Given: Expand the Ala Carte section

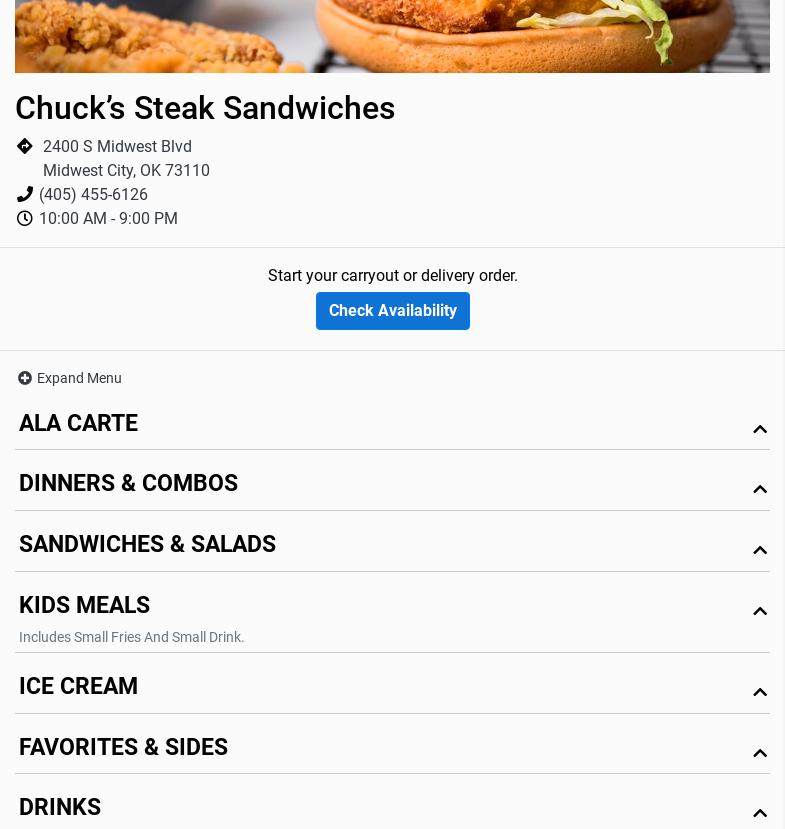Looking at the screenshot, I should point(392,424).
